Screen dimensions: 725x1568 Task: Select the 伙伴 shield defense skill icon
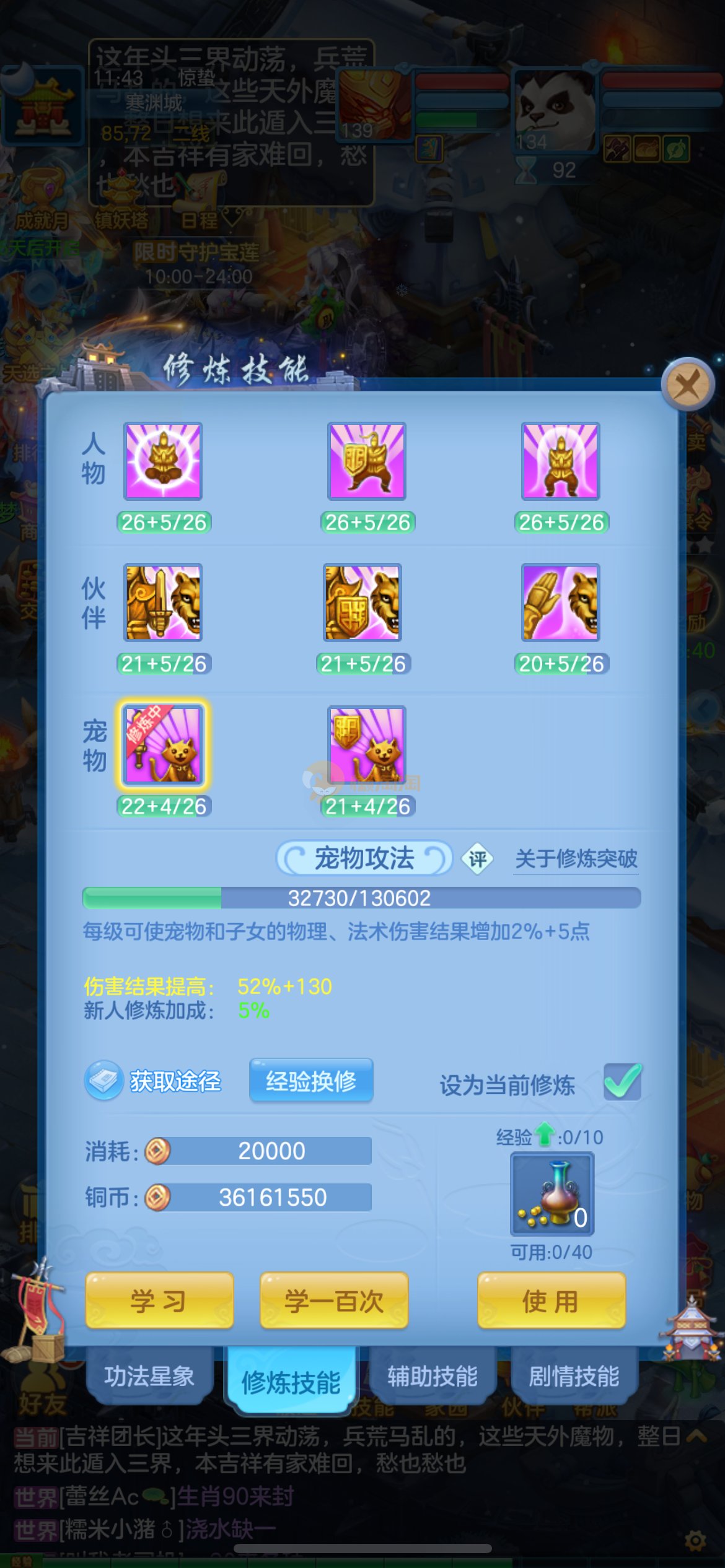(x=362, y=603)
